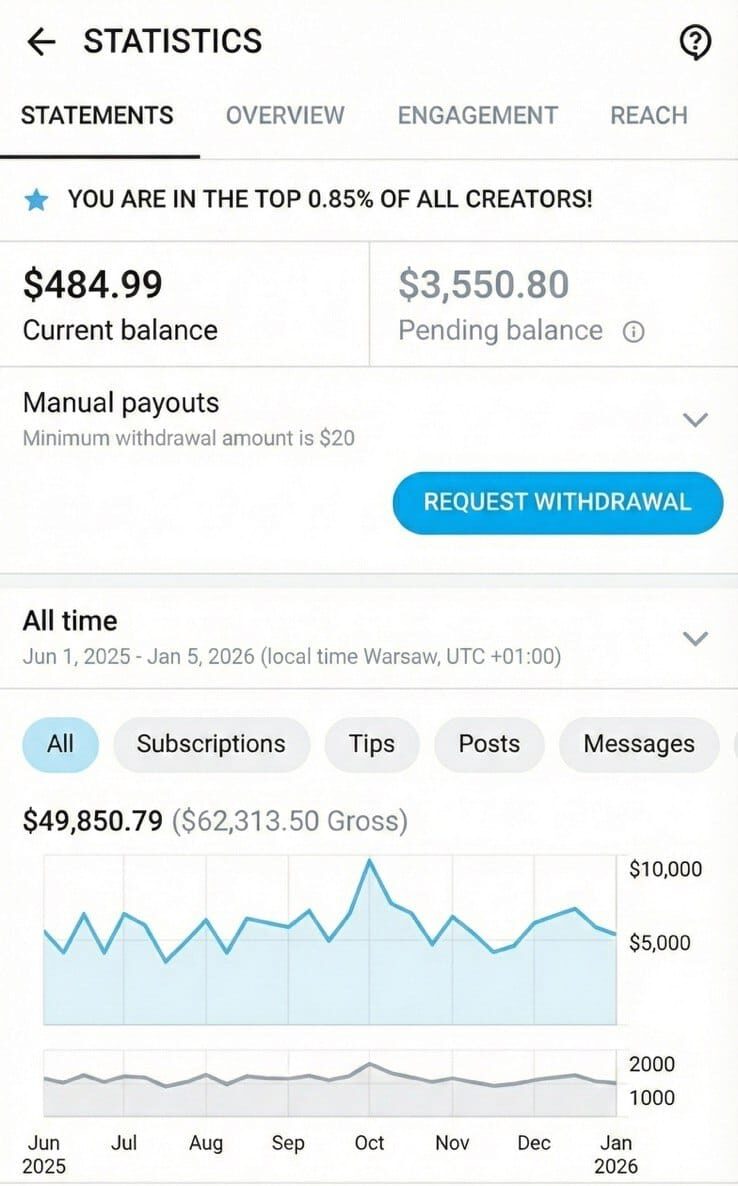Select the All earnings chip

pos(60,744)
